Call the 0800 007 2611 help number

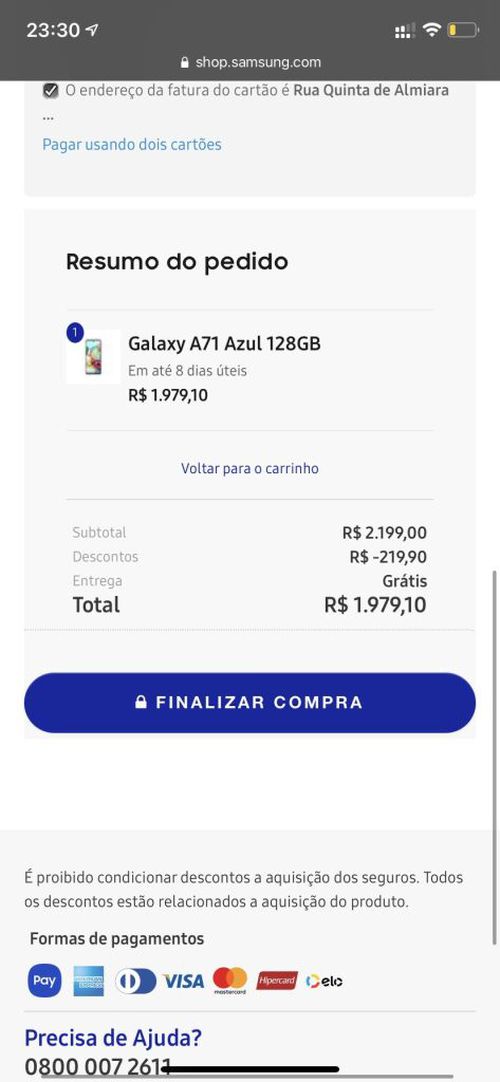(97, 1067)
